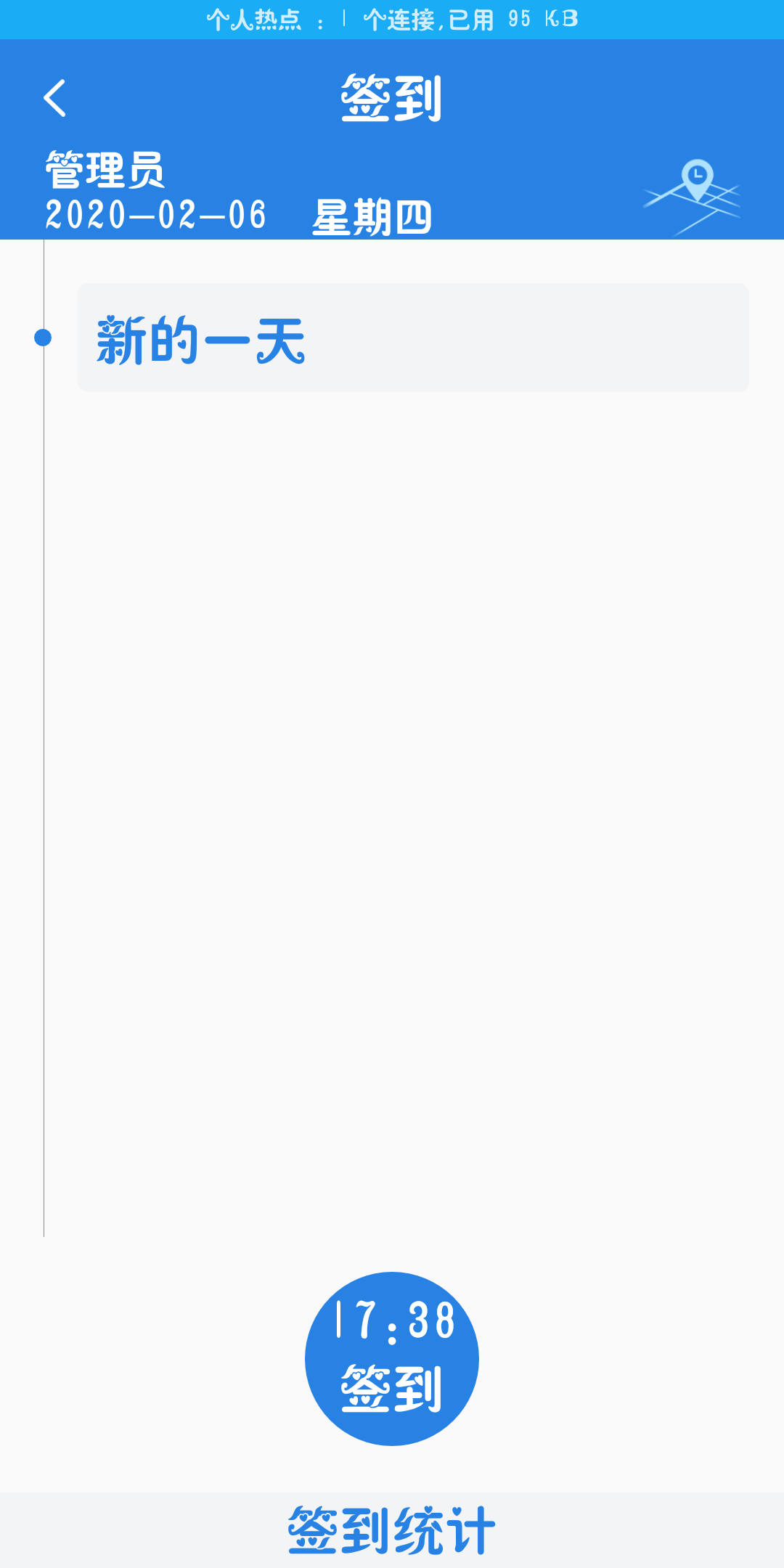This screenshot has width=784, height=1568.
Task: Tap the round 17:38 签到 check-in button
Action: click(392, 1358)
